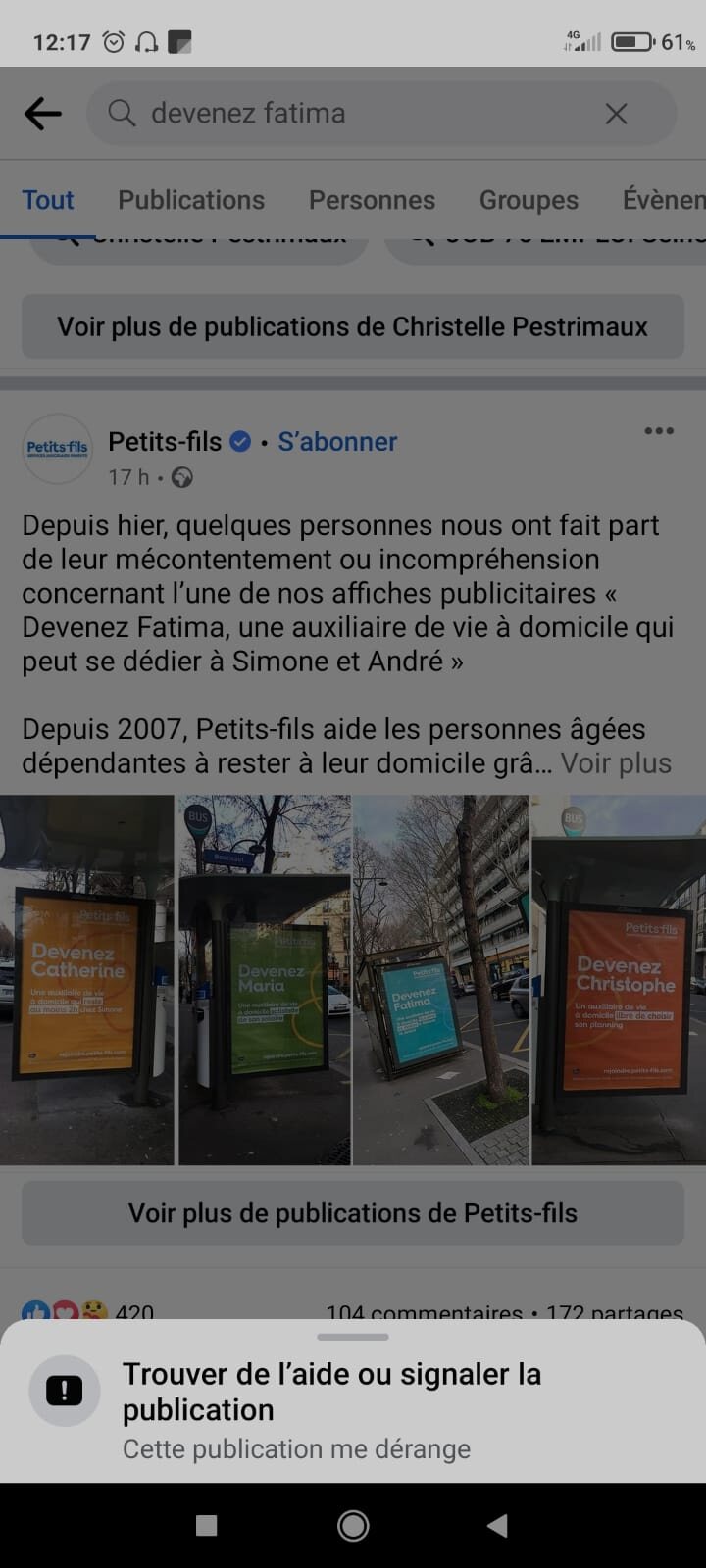Image resolution: width=706 pixels, height=1568 pixels.
Task: Expand the post text with Voir plus
Action: tap(616, 763)
